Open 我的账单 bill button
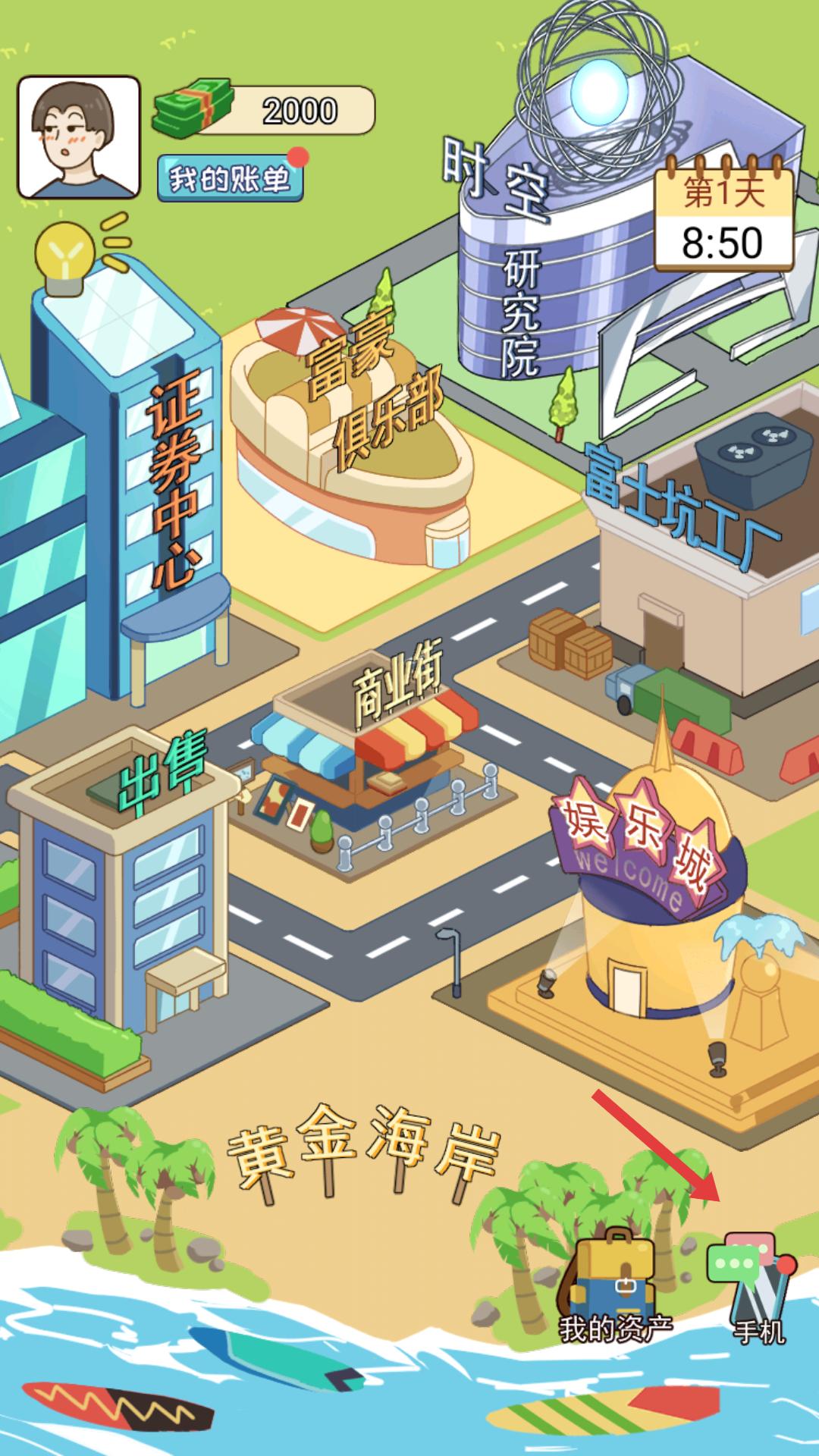Image resolution: width=819 pixels, height=1456 pixels. point(230,179)
